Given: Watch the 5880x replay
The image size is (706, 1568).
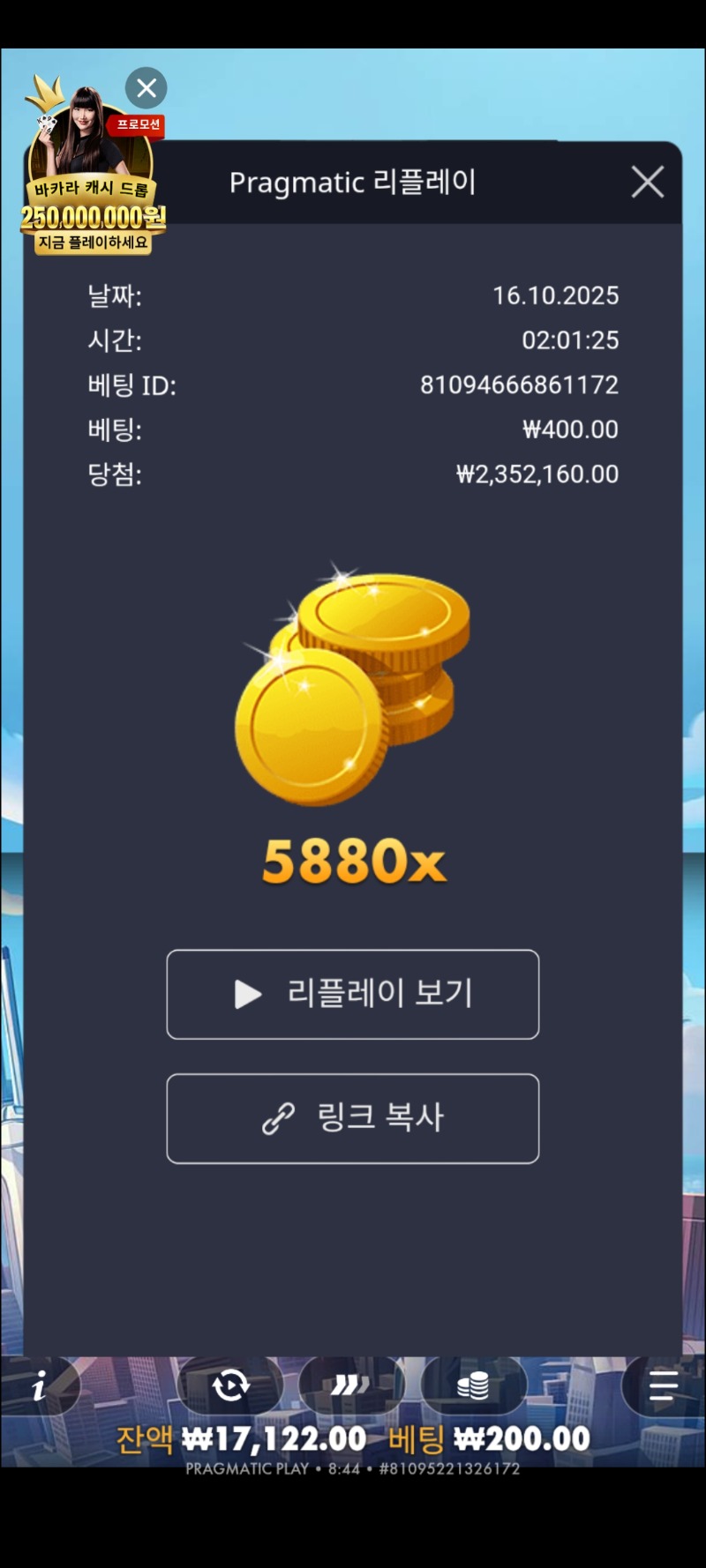Looking at the screenshot, I should tap(352, 994).
